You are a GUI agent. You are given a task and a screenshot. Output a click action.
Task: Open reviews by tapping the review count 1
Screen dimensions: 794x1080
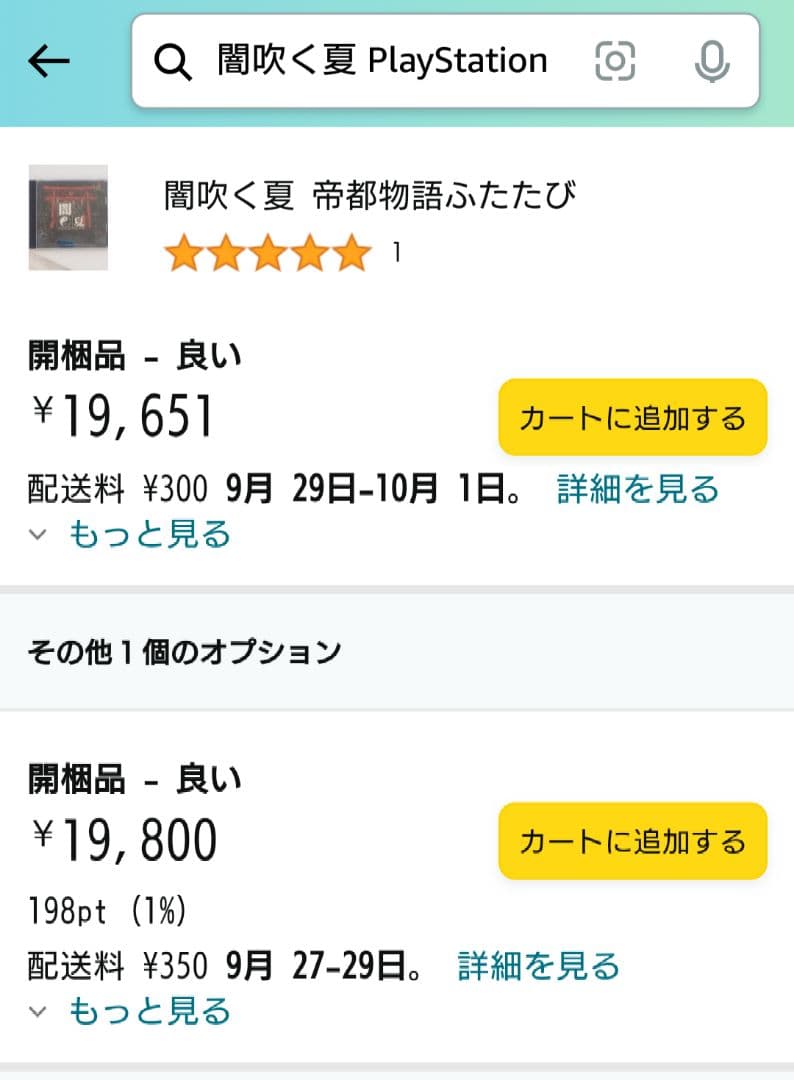click(396, 253)
